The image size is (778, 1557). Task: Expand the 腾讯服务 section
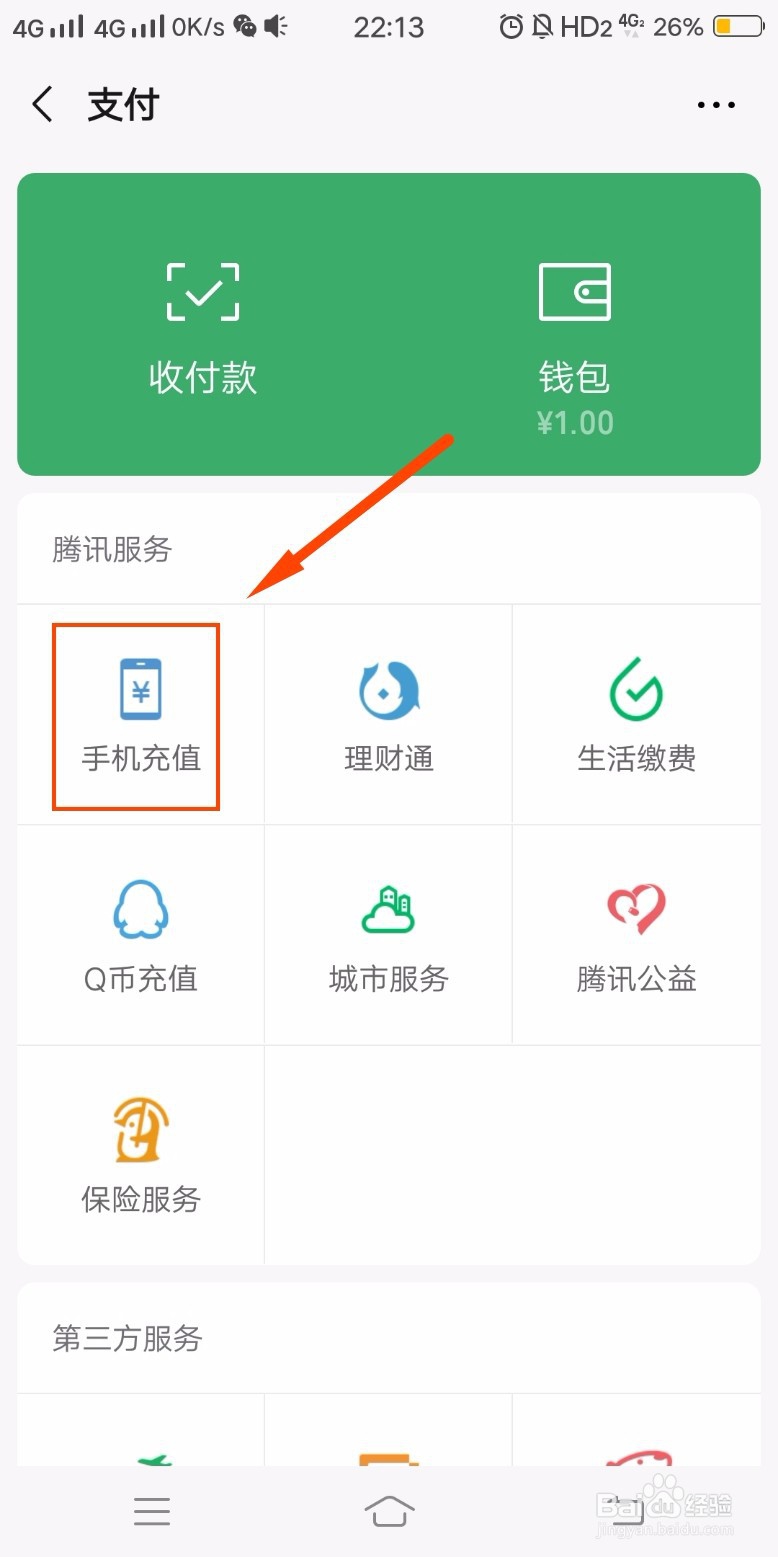[110, 549]
